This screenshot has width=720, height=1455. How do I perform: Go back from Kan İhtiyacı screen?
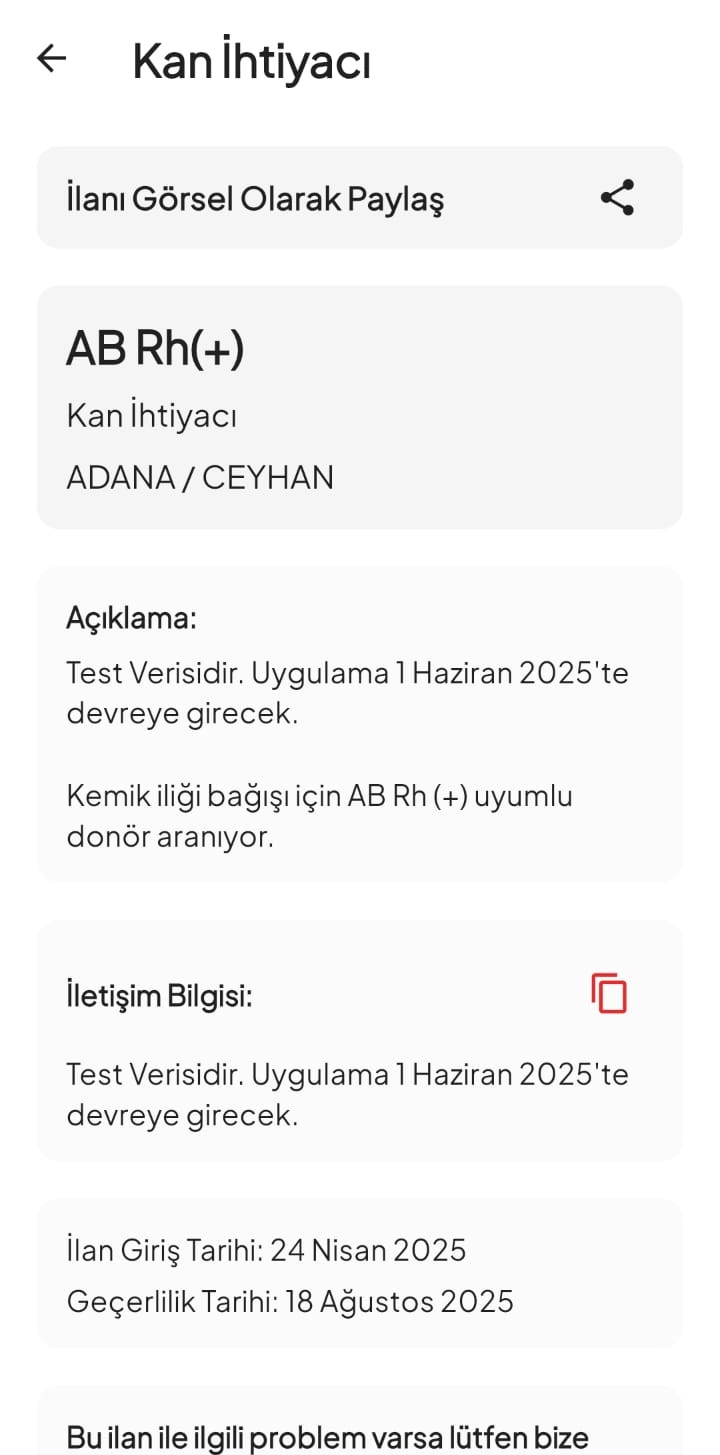point(51,59)
